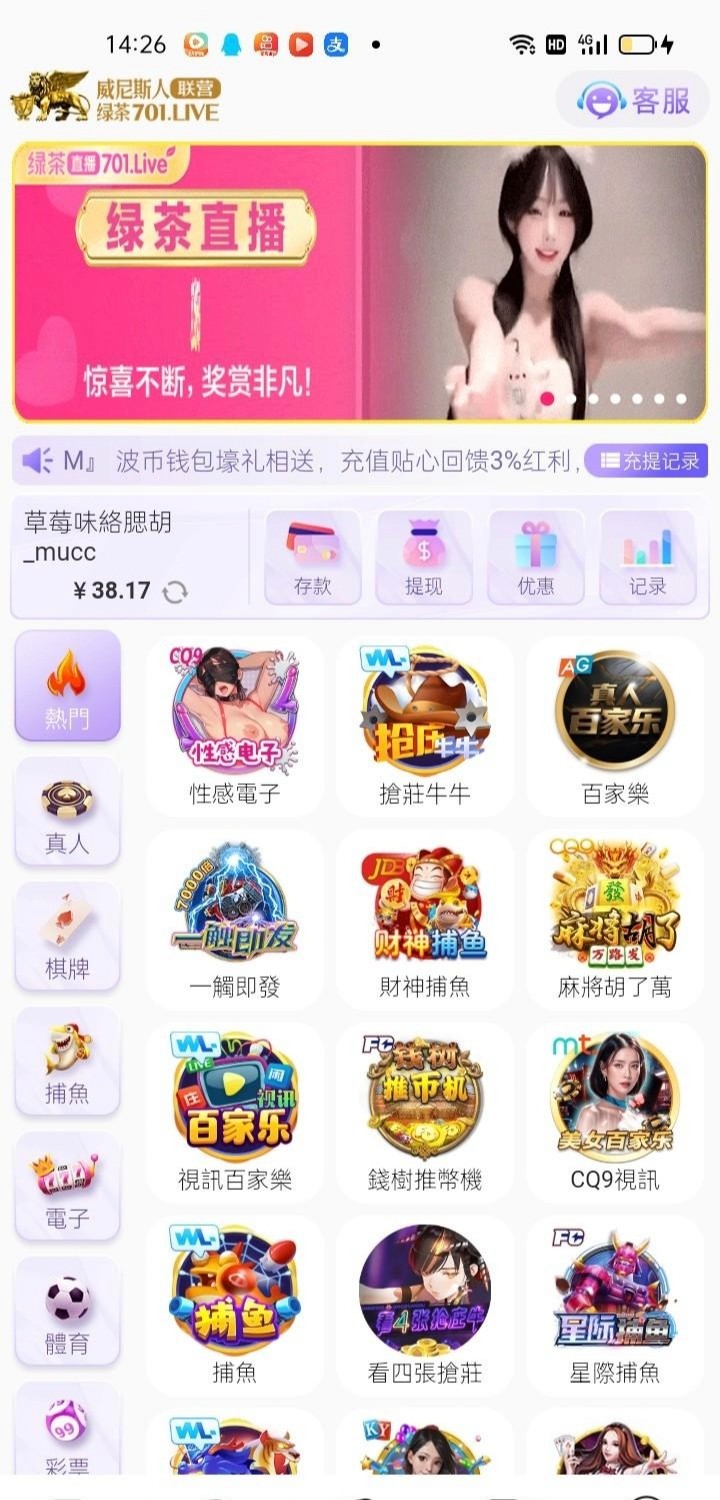Launch the 百家樂 game tile
Image resolution: width=720 pixels, height=1500 pixels.
(615, 726)
